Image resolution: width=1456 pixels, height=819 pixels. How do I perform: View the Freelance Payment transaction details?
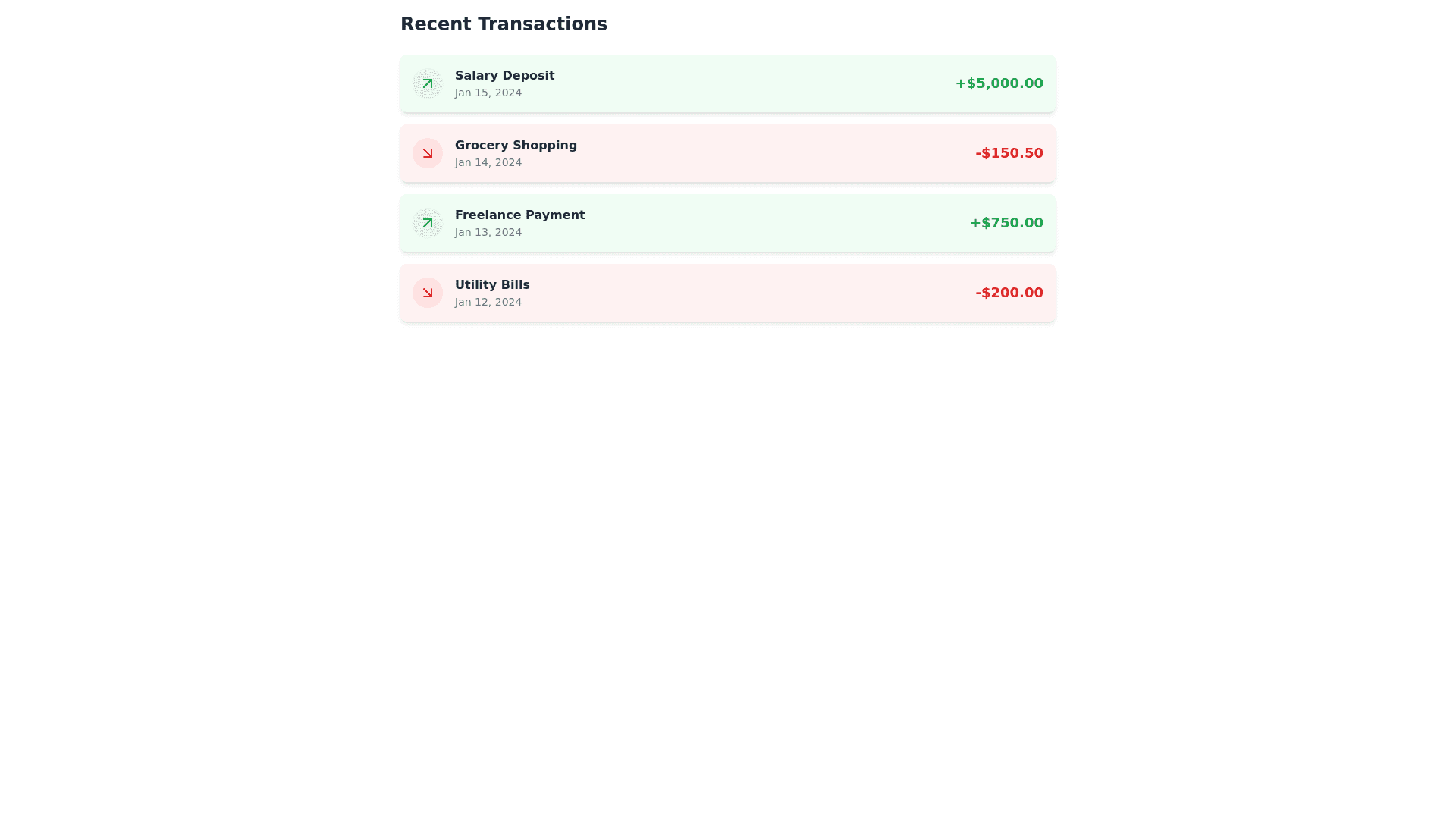tap(726, 223)
